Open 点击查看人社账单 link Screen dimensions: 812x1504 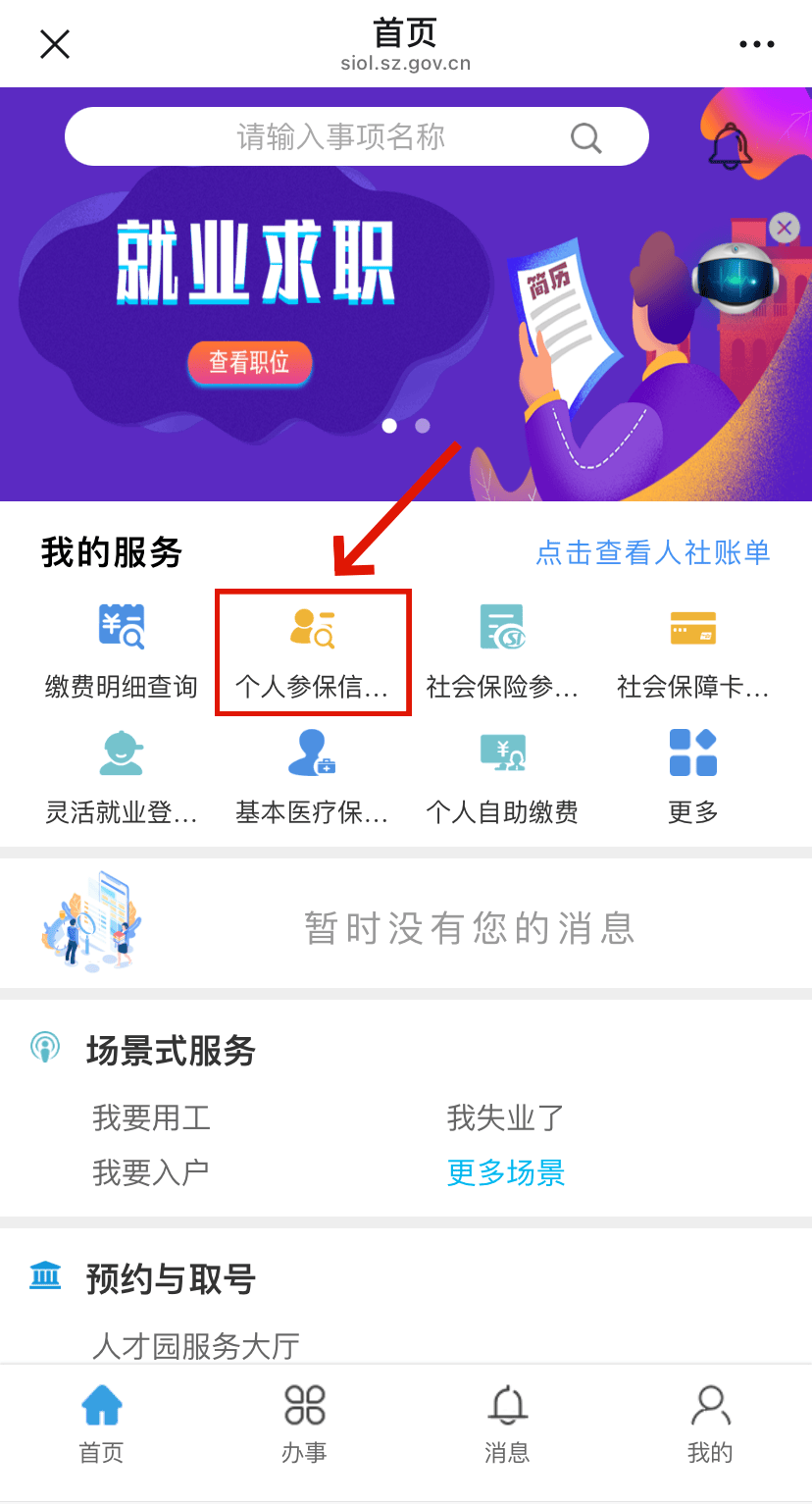pyautogui.click(x=652, y=552)
